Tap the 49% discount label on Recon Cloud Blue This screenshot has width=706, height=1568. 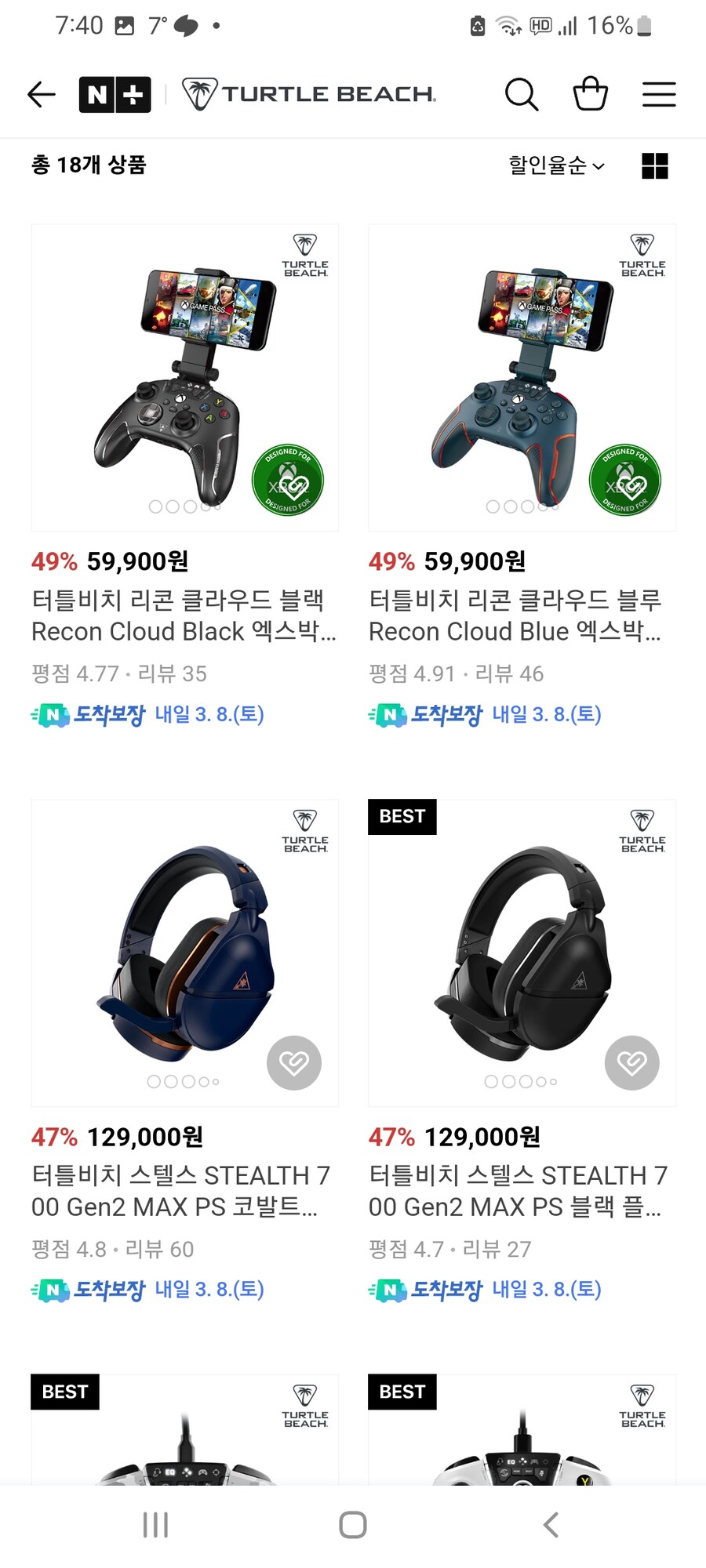click(391, 561)
